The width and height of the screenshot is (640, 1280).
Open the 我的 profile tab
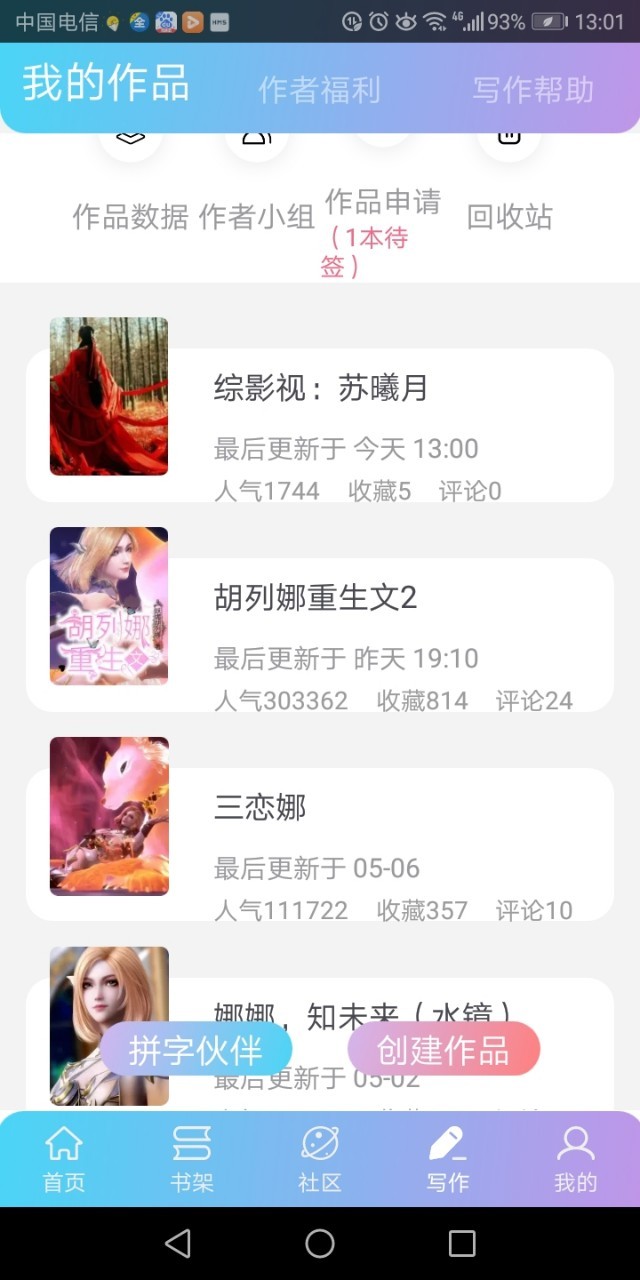(x=575, y=1160)
